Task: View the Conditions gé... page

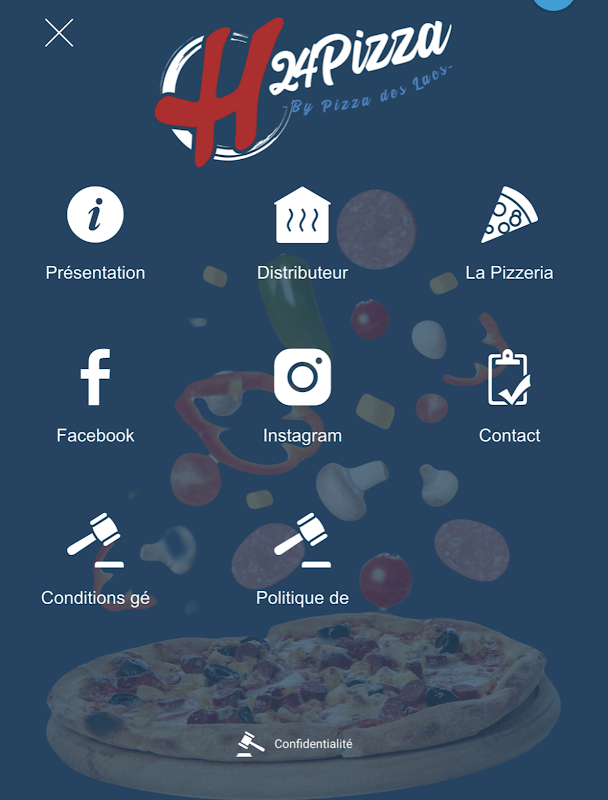Action: click(95, 560)
